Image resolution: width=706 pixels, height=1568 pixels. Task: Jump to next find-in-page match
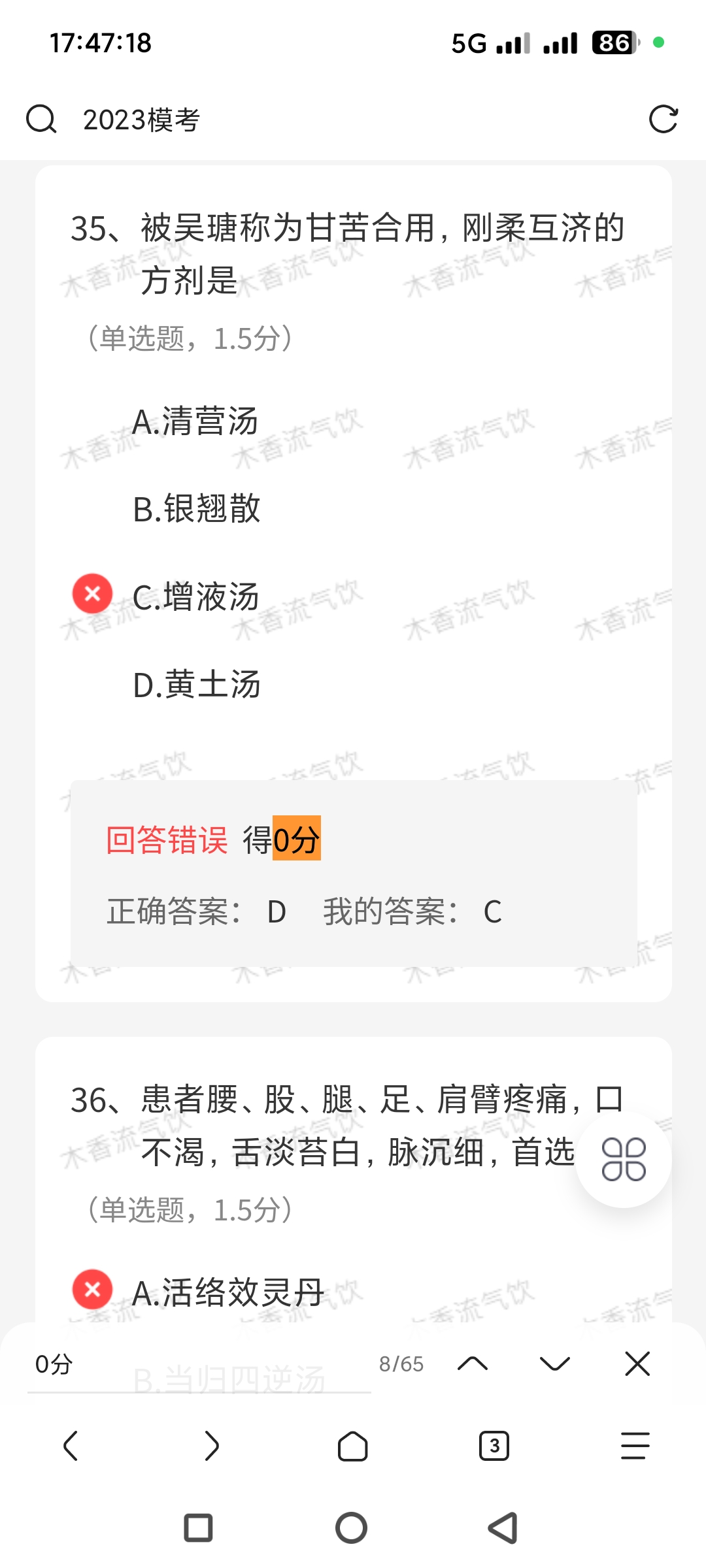click(555, 1364)
